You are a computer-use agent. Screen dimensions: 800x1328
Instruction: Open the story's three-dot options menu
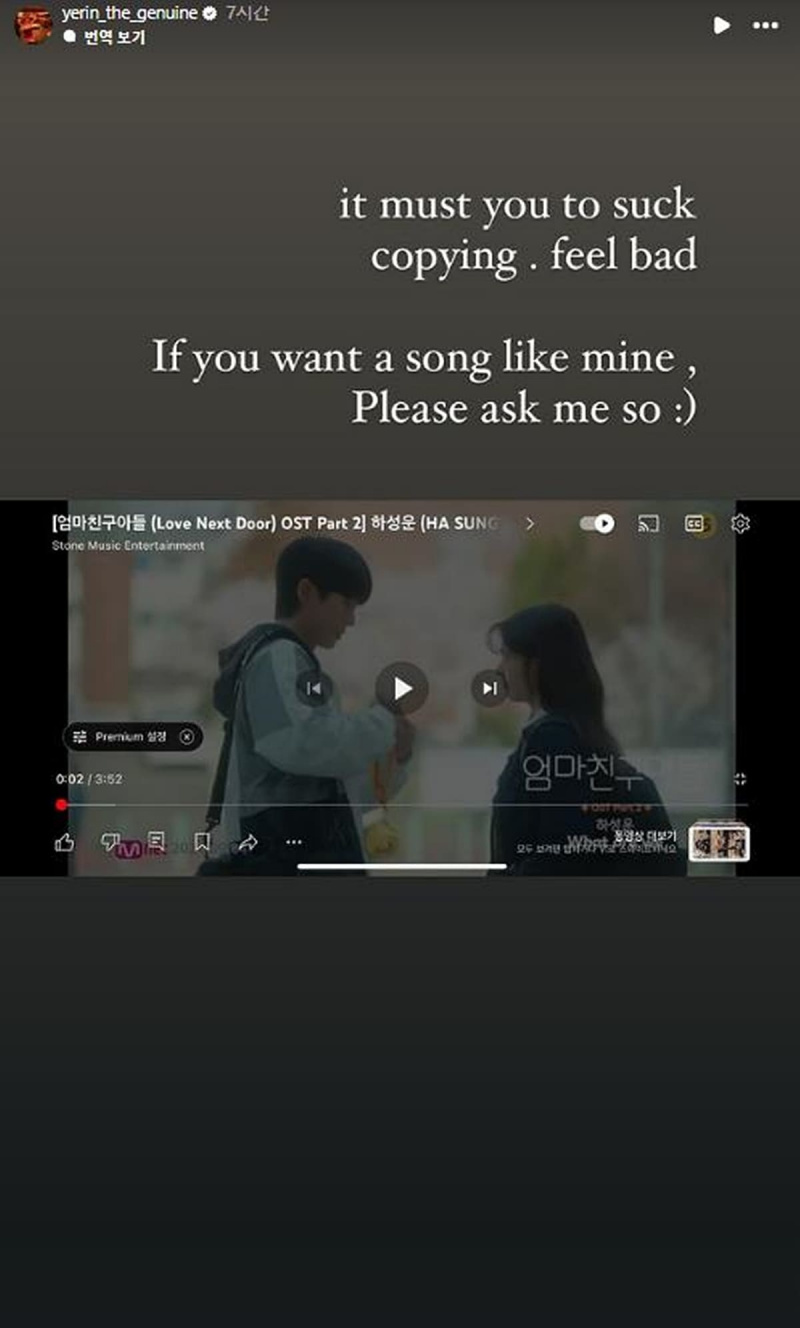tap(766, 26)
